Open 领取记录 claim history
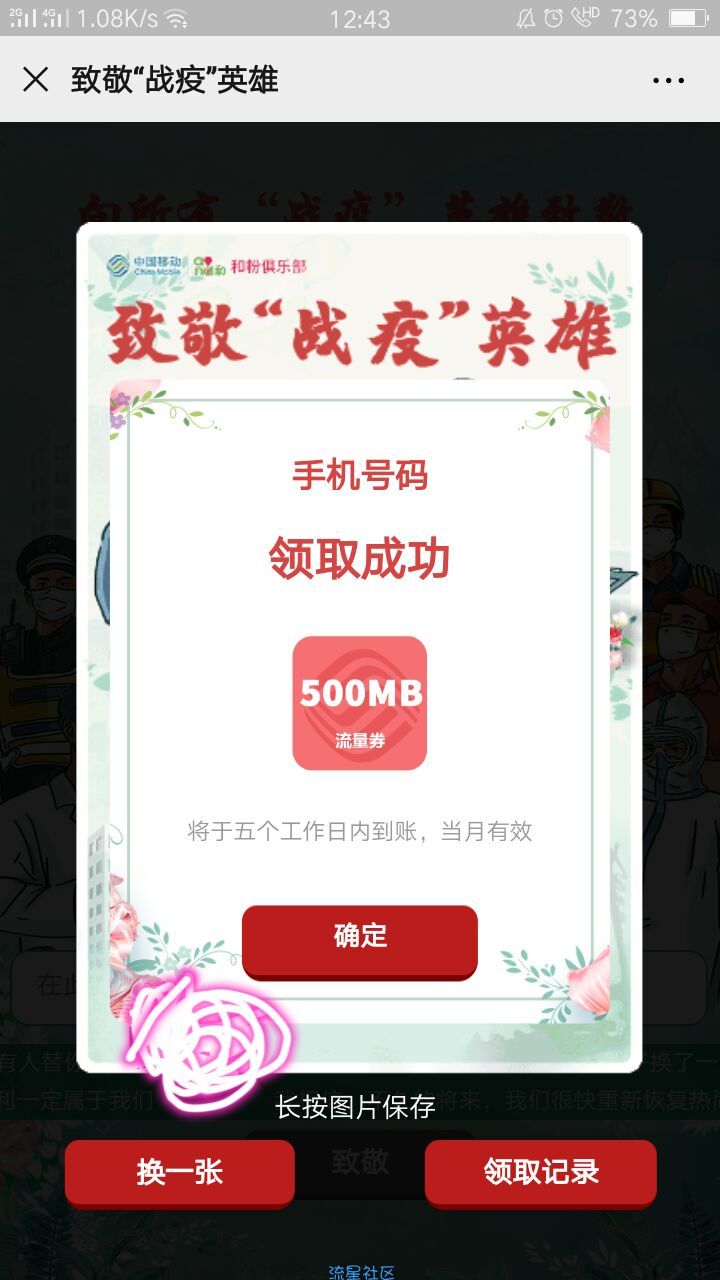 coord(541,1172)
